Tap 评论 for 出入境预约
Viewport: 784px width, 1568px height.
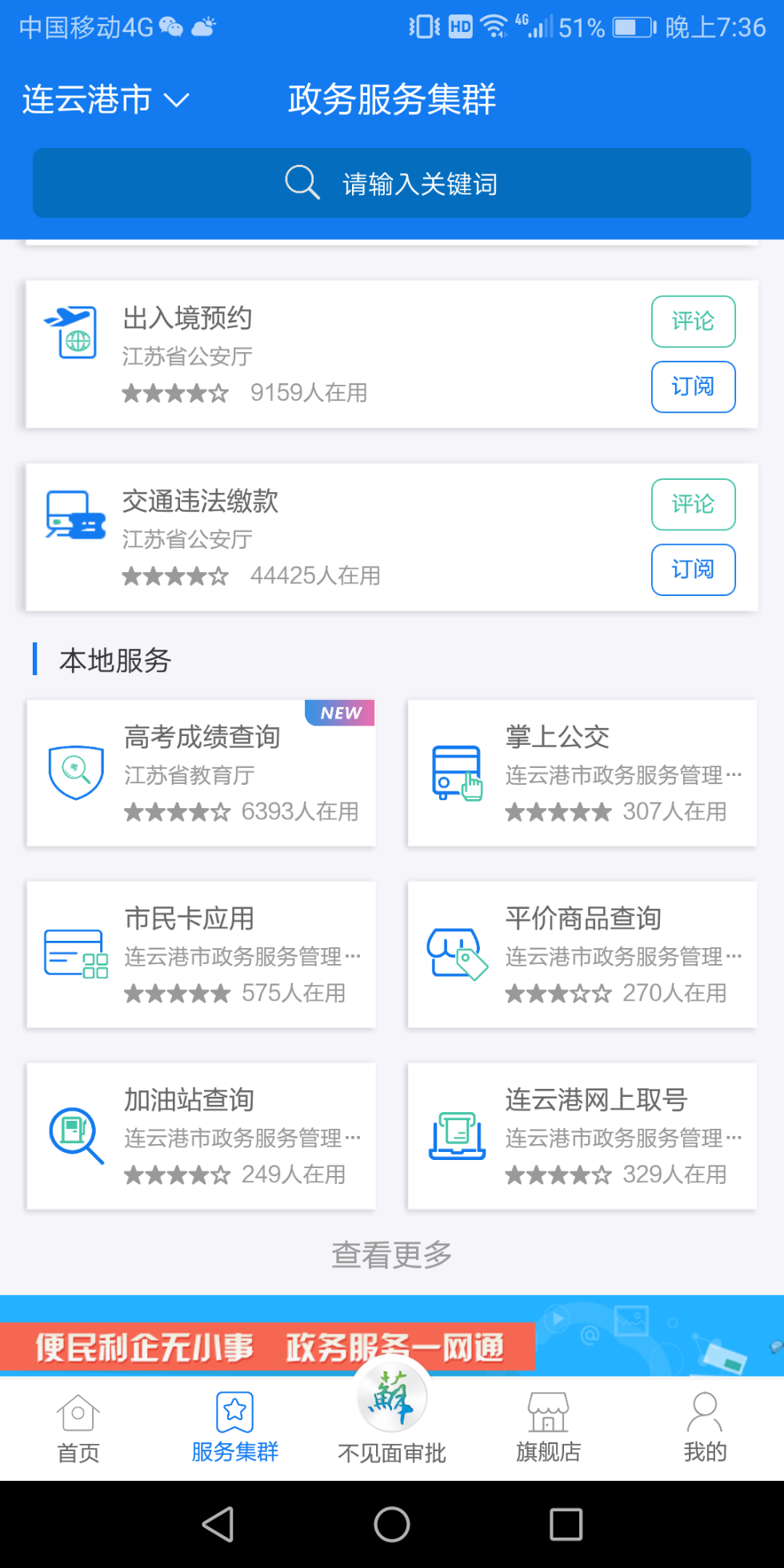(x=693, y=322)
